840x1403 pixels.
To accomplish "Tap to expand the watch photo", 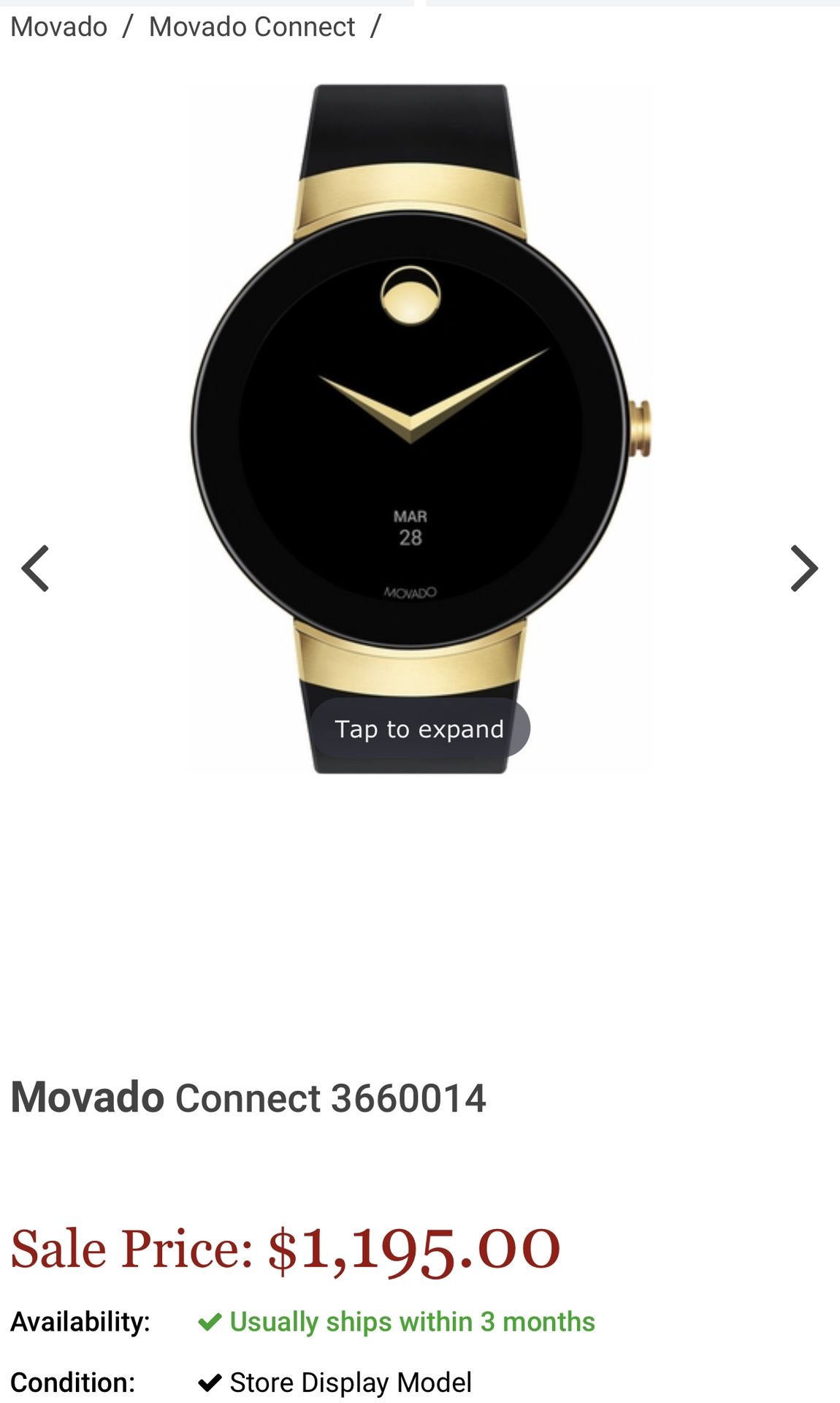I will (x=419, y=729).
